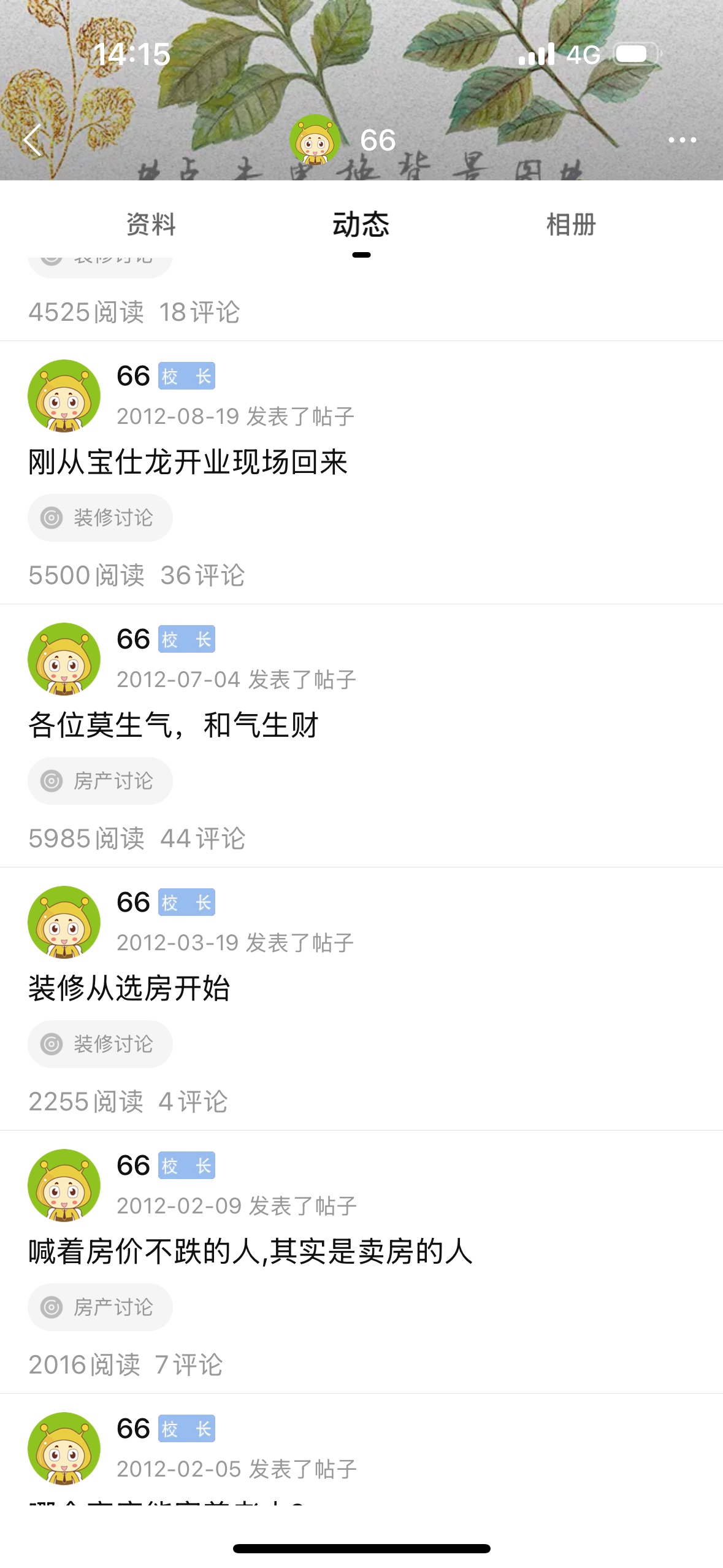Go back using the arrow
The image size is (723, 1568).
coord(33,140)
